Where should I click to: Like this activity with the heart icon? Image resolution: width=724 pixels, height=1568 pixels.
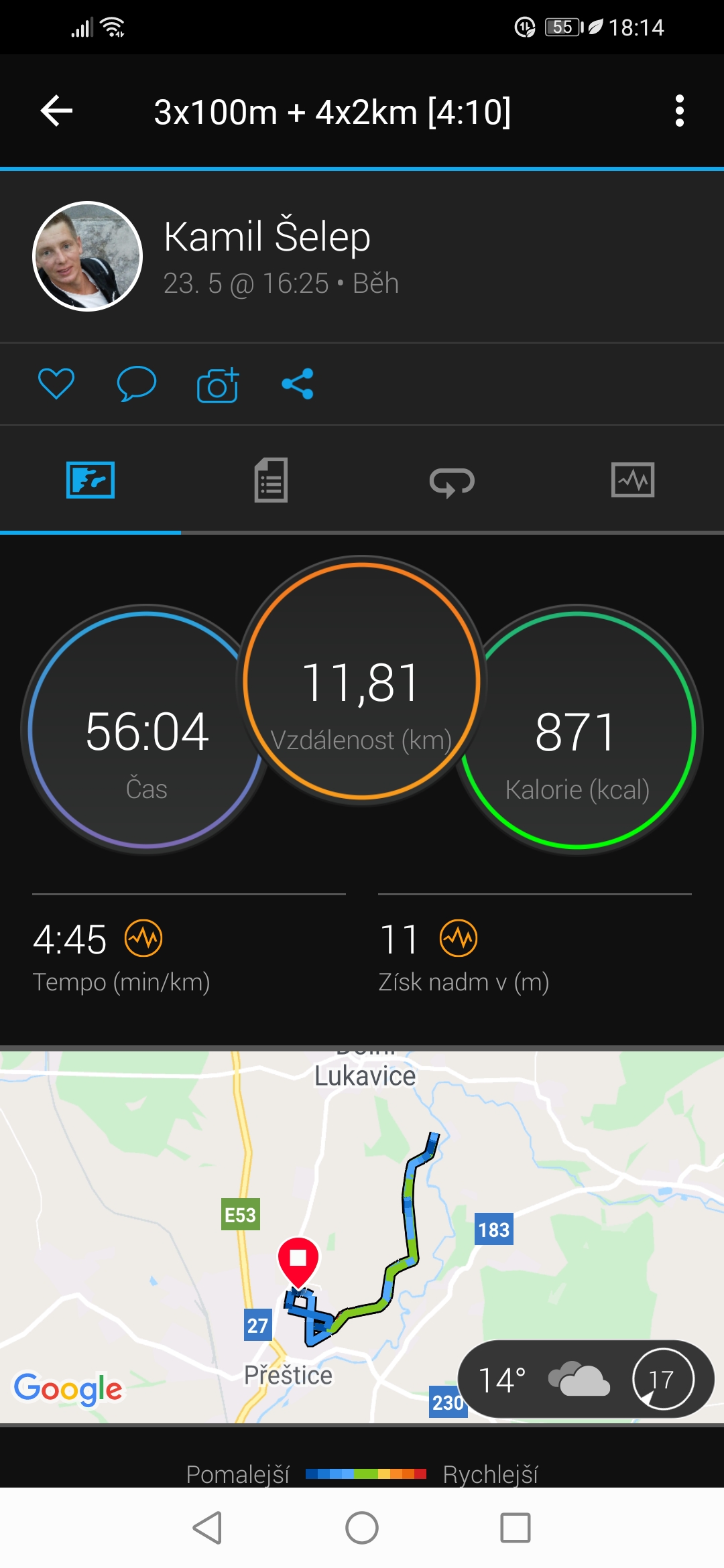[56, 384]
